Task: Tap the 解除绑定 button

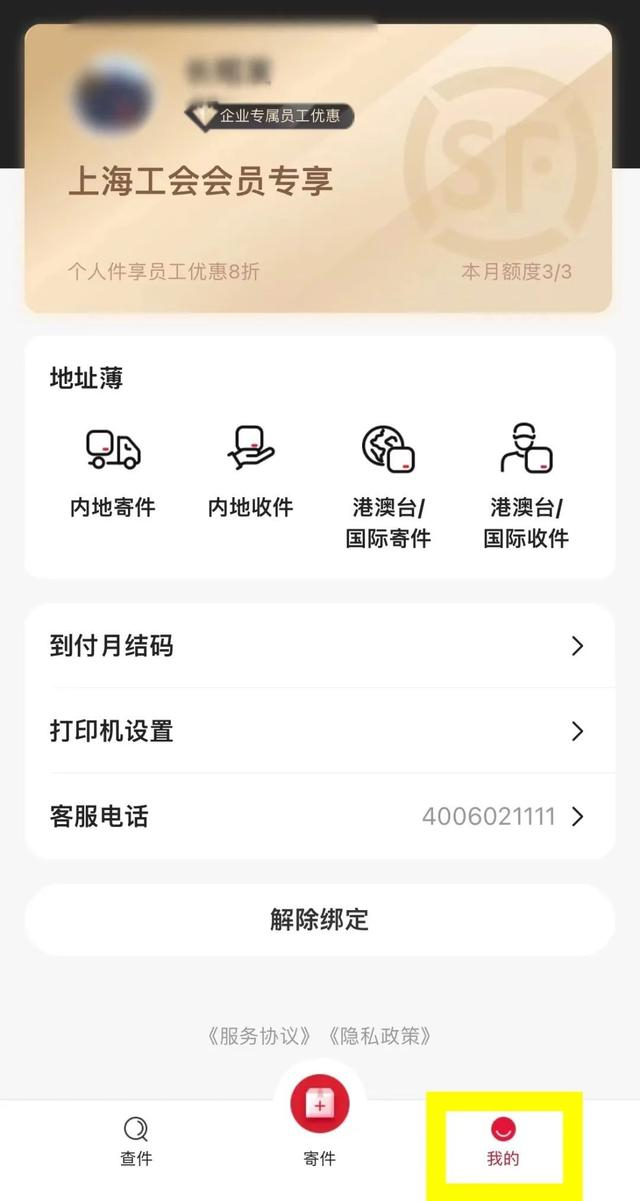Action: pos(320,920)
